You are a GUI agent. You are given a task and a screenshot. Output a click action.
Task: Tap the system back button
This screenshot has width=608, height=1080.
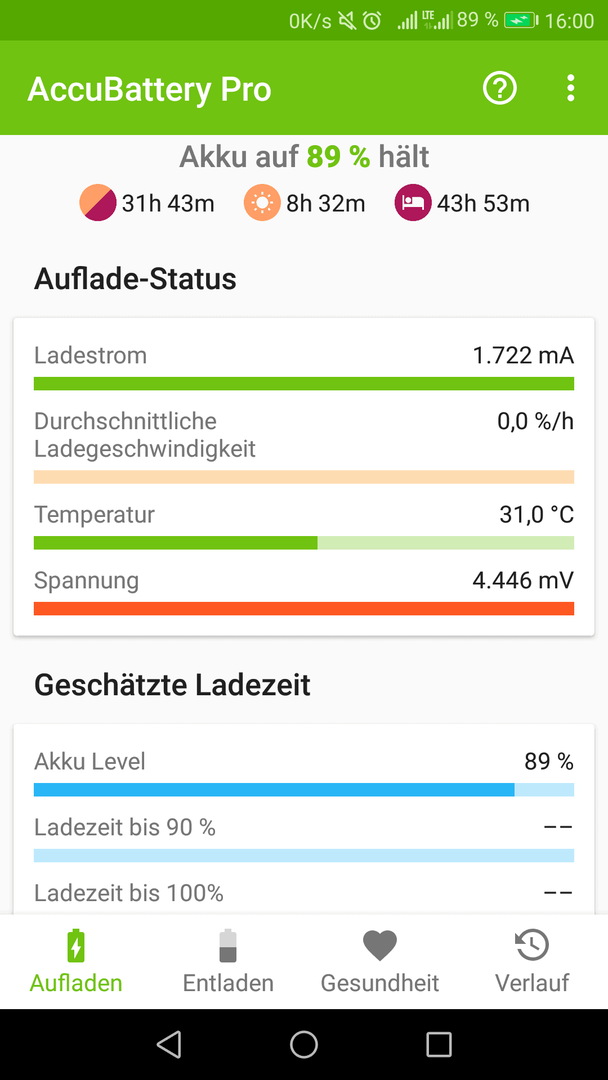169,1044
